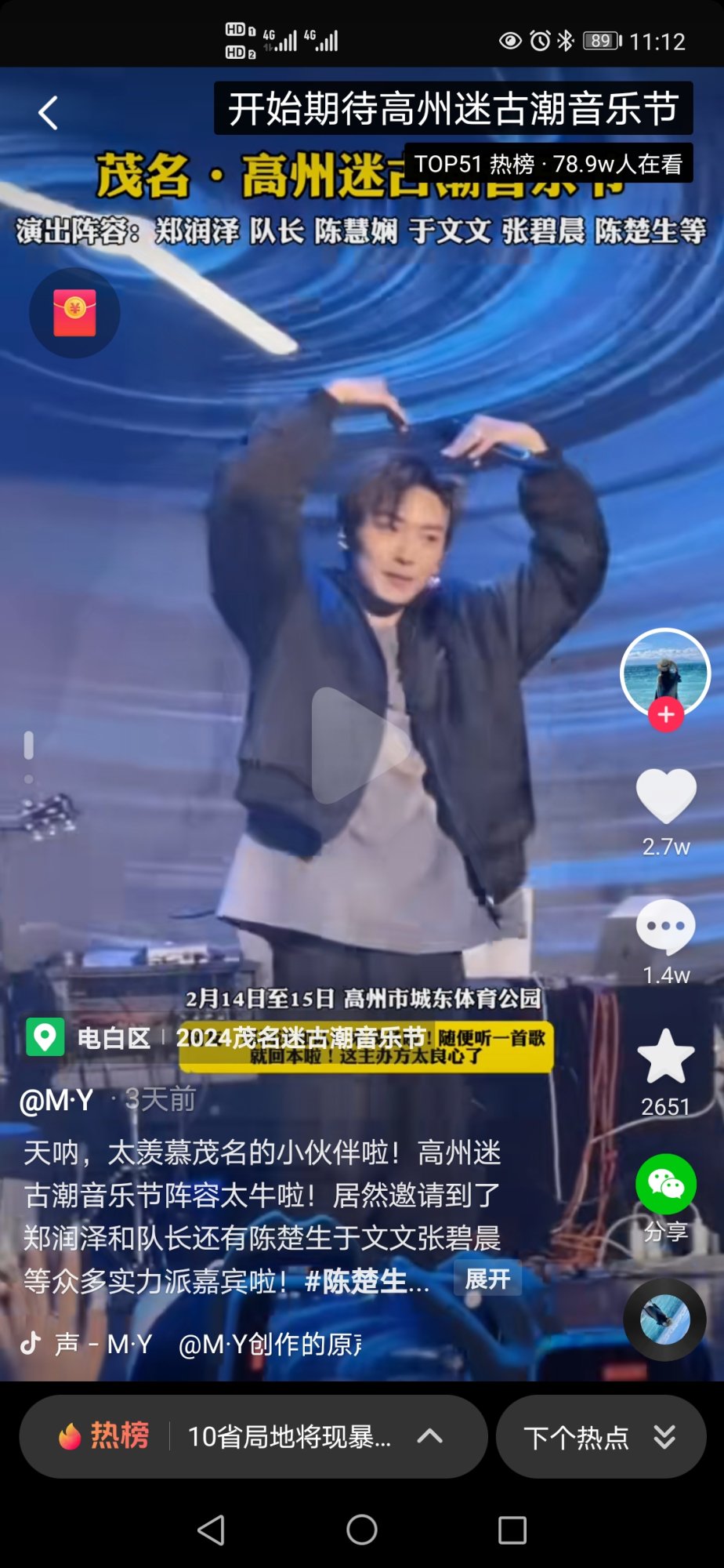Viewport: 724px width, 1568px height.
Task: Open the comments showing 1.4w
Action: click(666, 927)
